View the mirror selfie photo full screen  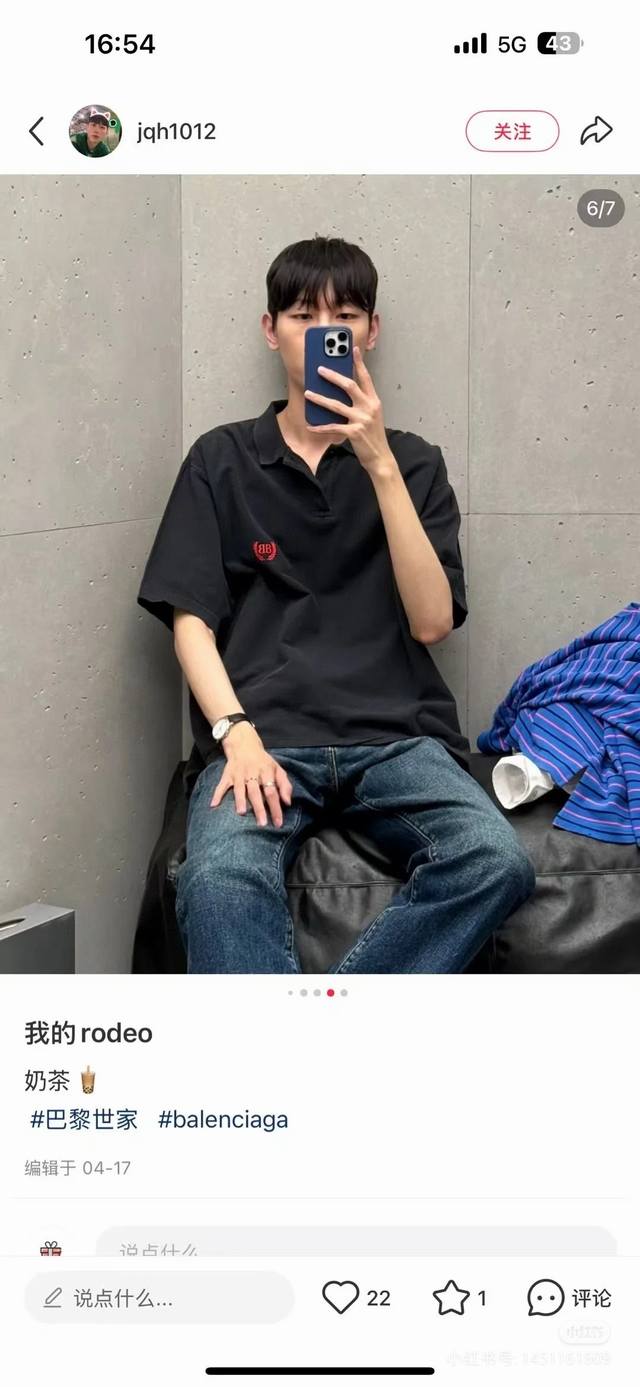click(x=320, y=573)
